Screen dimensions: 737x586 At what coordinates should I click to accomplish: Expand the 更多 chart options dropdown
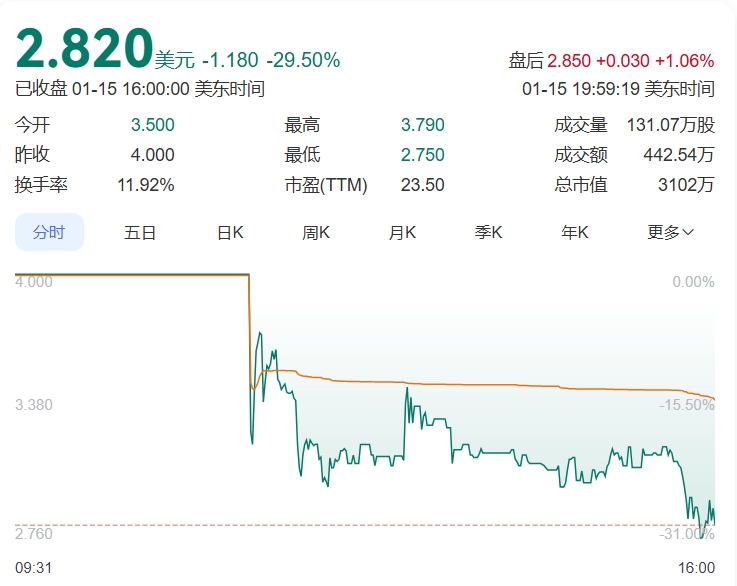670,232
